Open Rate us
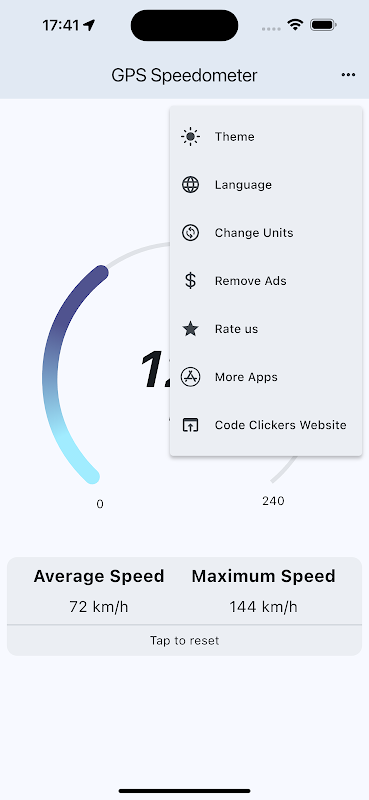This screenshot has height=800, width=369. click(x=266, y=329)
